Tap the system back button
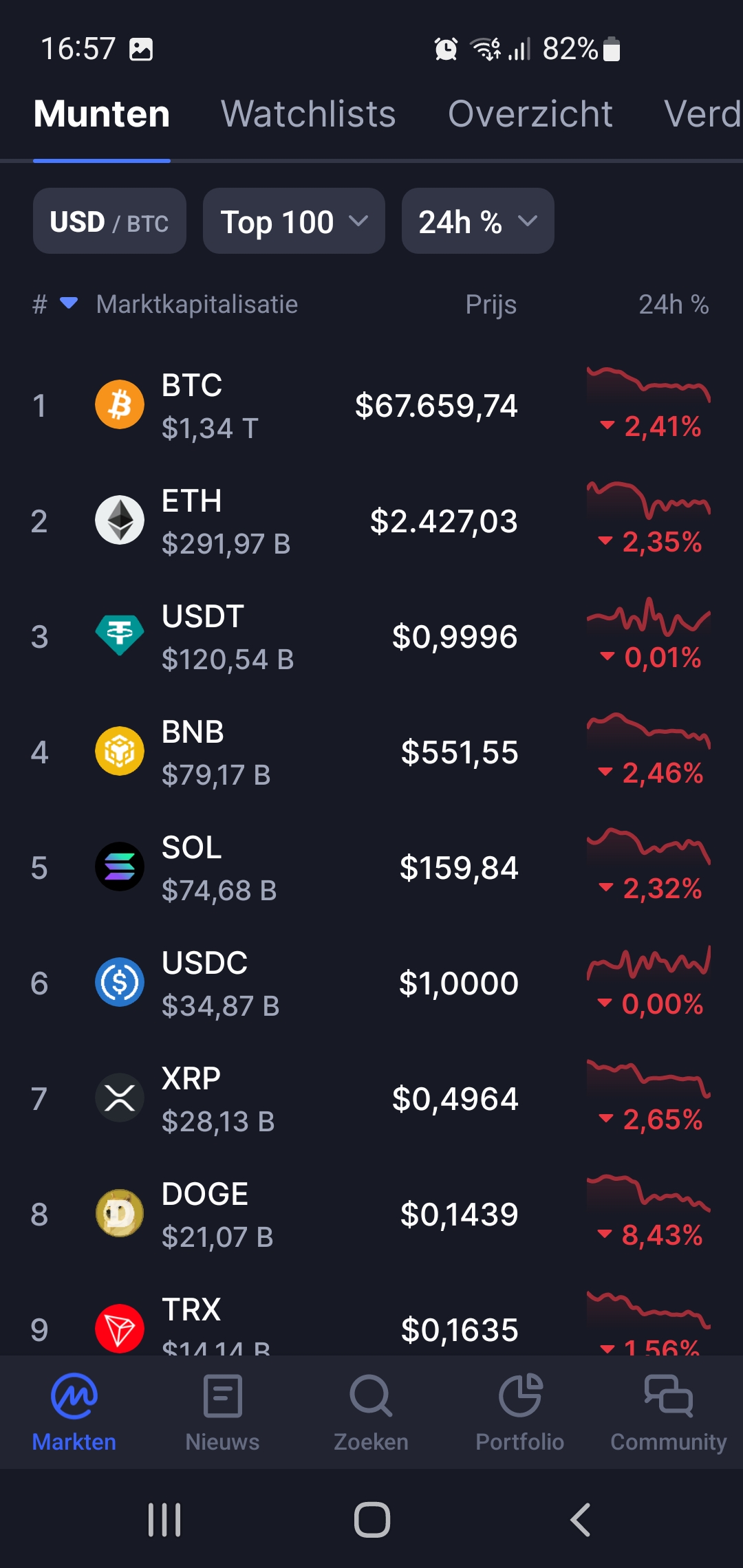This screenshot has width=743, height=1568. pyautogui.click(x=580, y=1519)
